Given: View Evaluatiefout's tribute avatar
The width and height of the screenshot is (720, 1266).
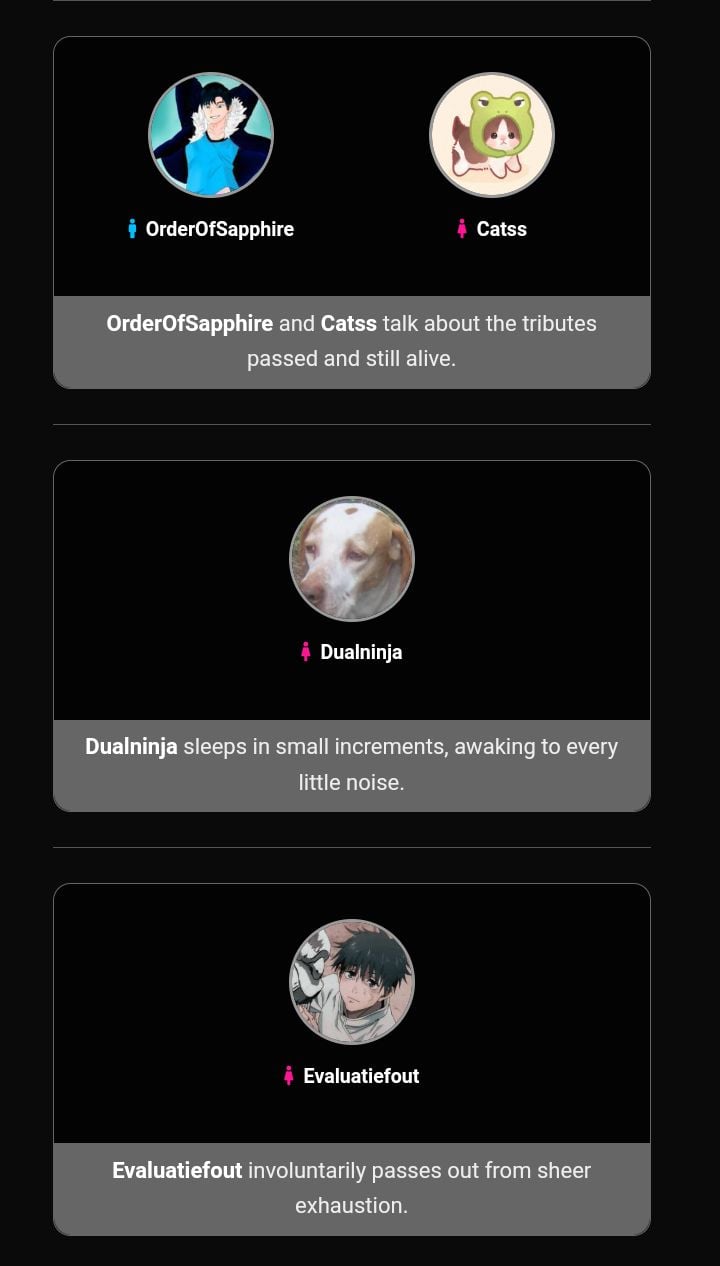Looking at the screenshot, I should click(352, 982).
